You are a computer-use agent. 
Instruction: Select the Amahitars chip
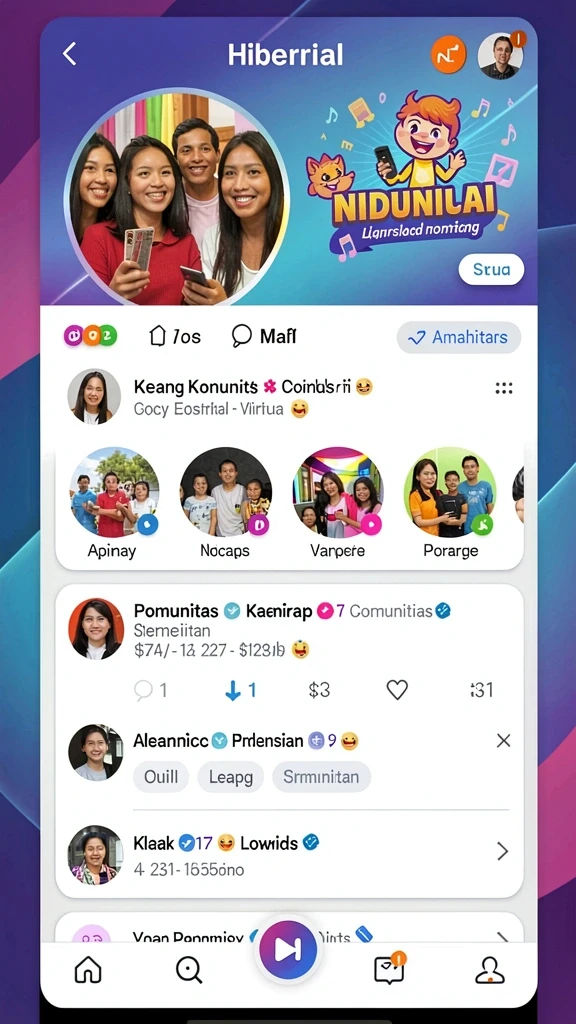pyautogui.click(x=458, y=337)
